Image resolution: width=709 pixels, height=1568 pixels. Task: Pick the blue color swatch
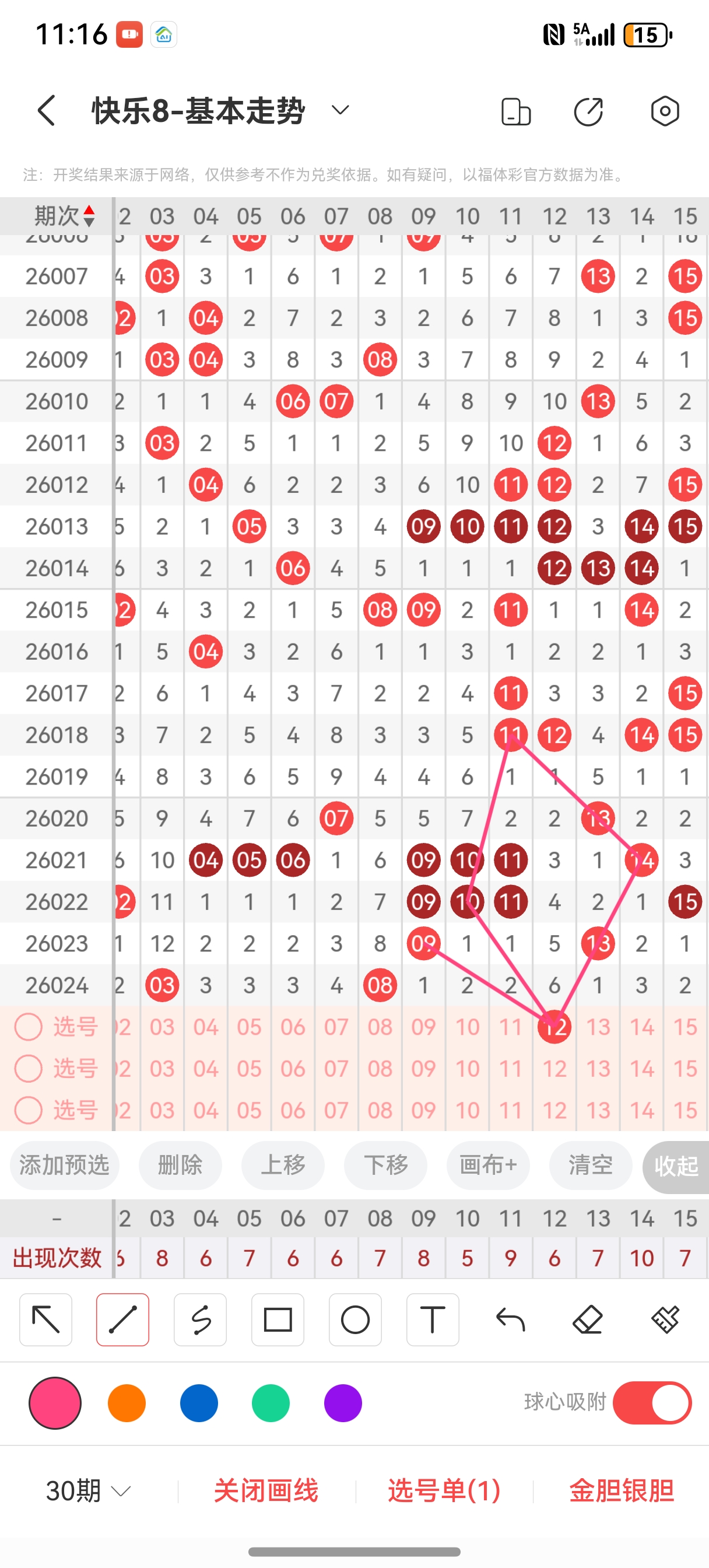199,1403
